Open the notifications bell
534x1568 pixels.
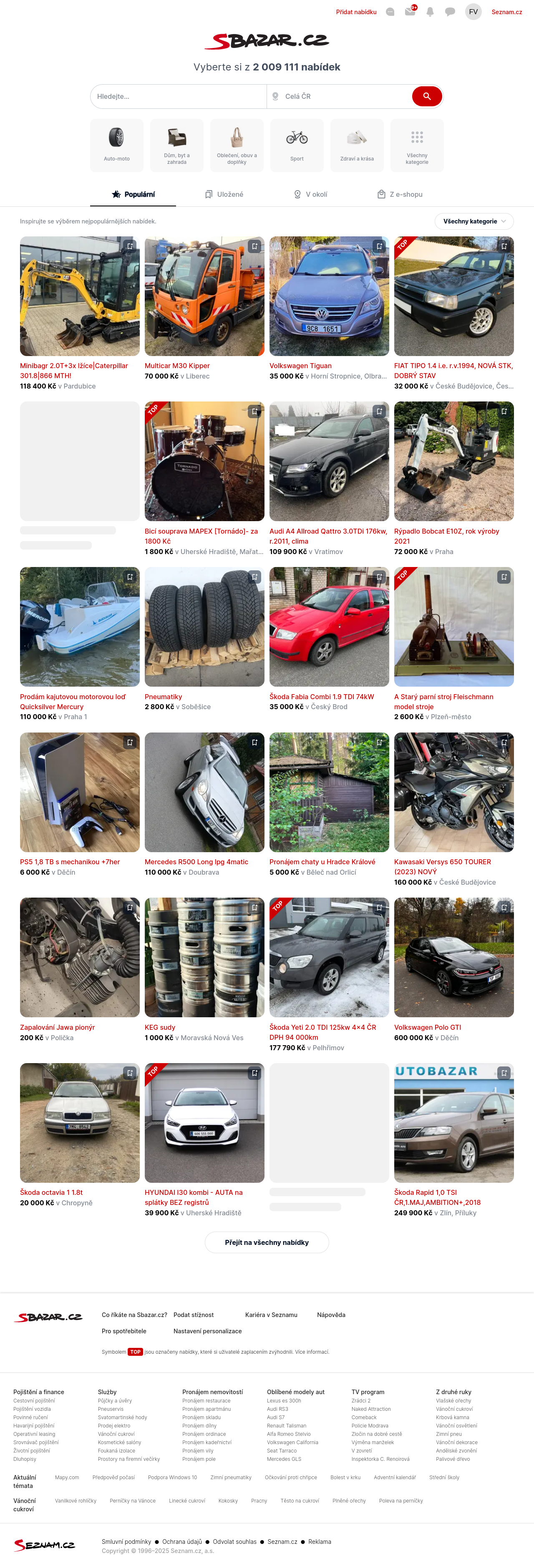pyautogui.click(x=430, y=12)
